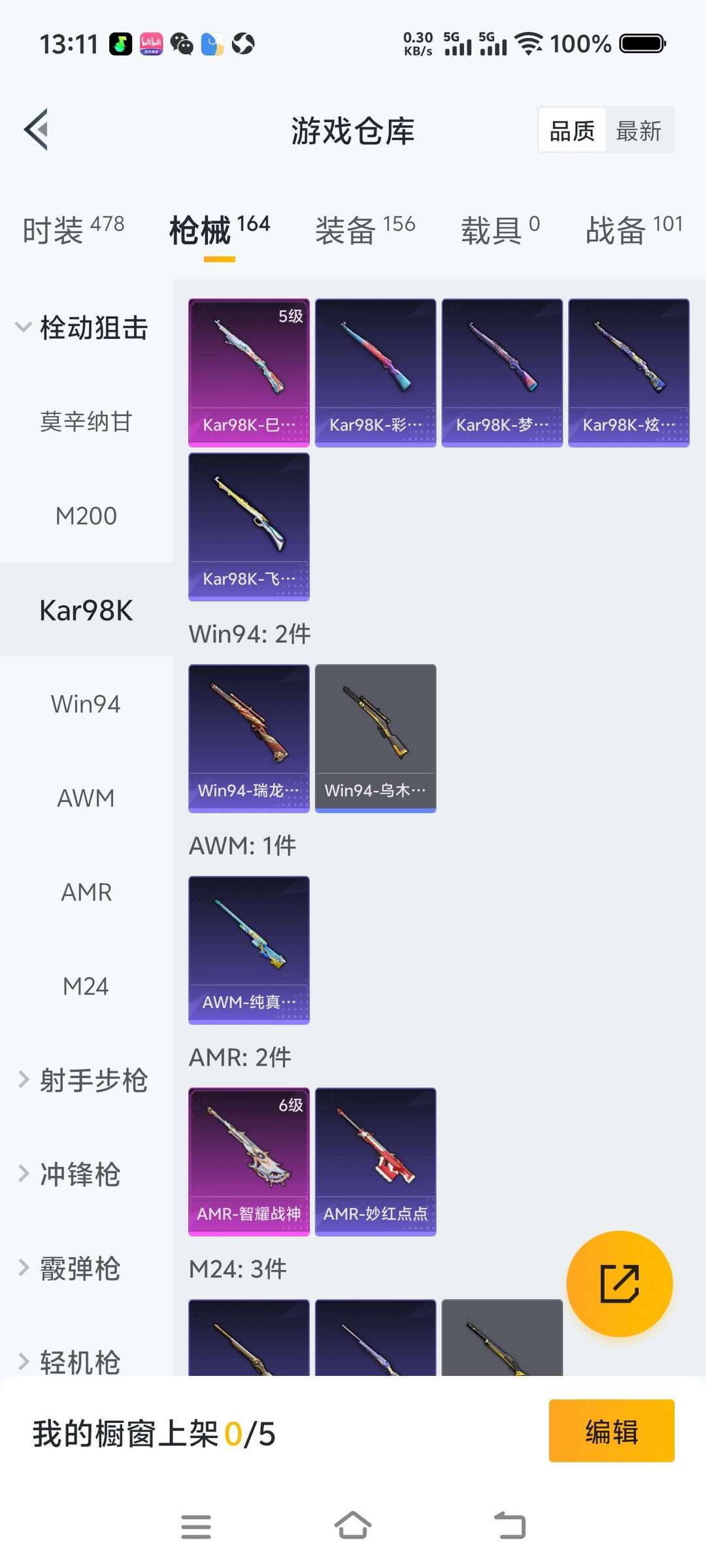Tap the yellow share floating button
Screen dimensions: 706x1568
(619, 1284)
